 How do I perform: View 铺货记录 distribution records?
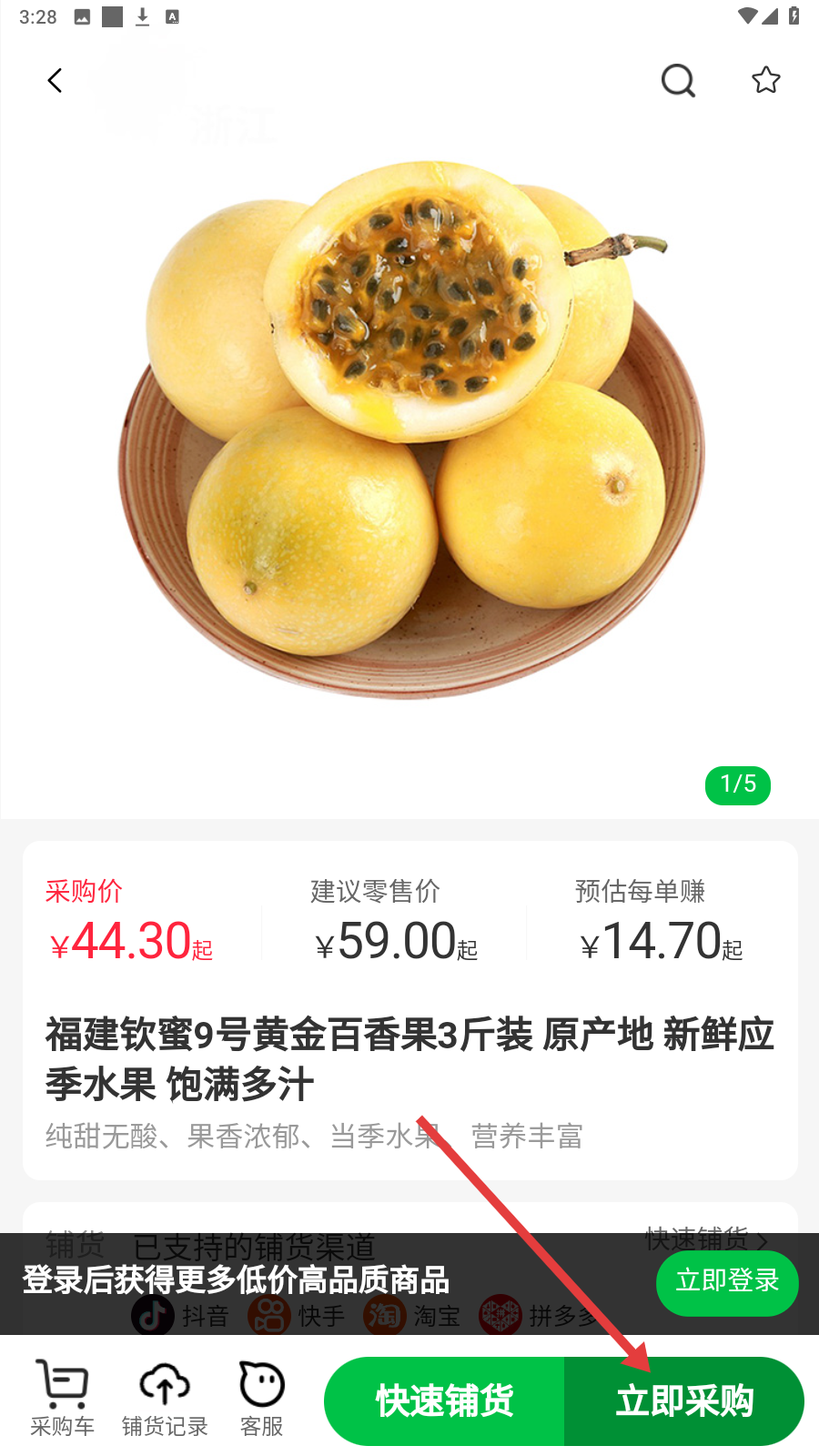pos(165,1400)
